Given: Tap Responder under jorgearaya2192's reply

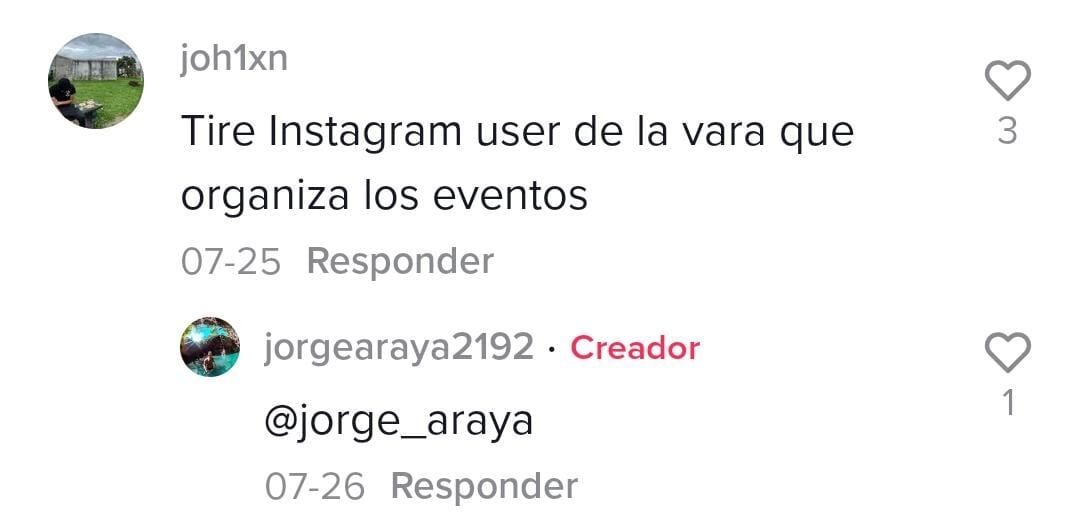Looking at the screenshot, I should [x=484, y=486].
